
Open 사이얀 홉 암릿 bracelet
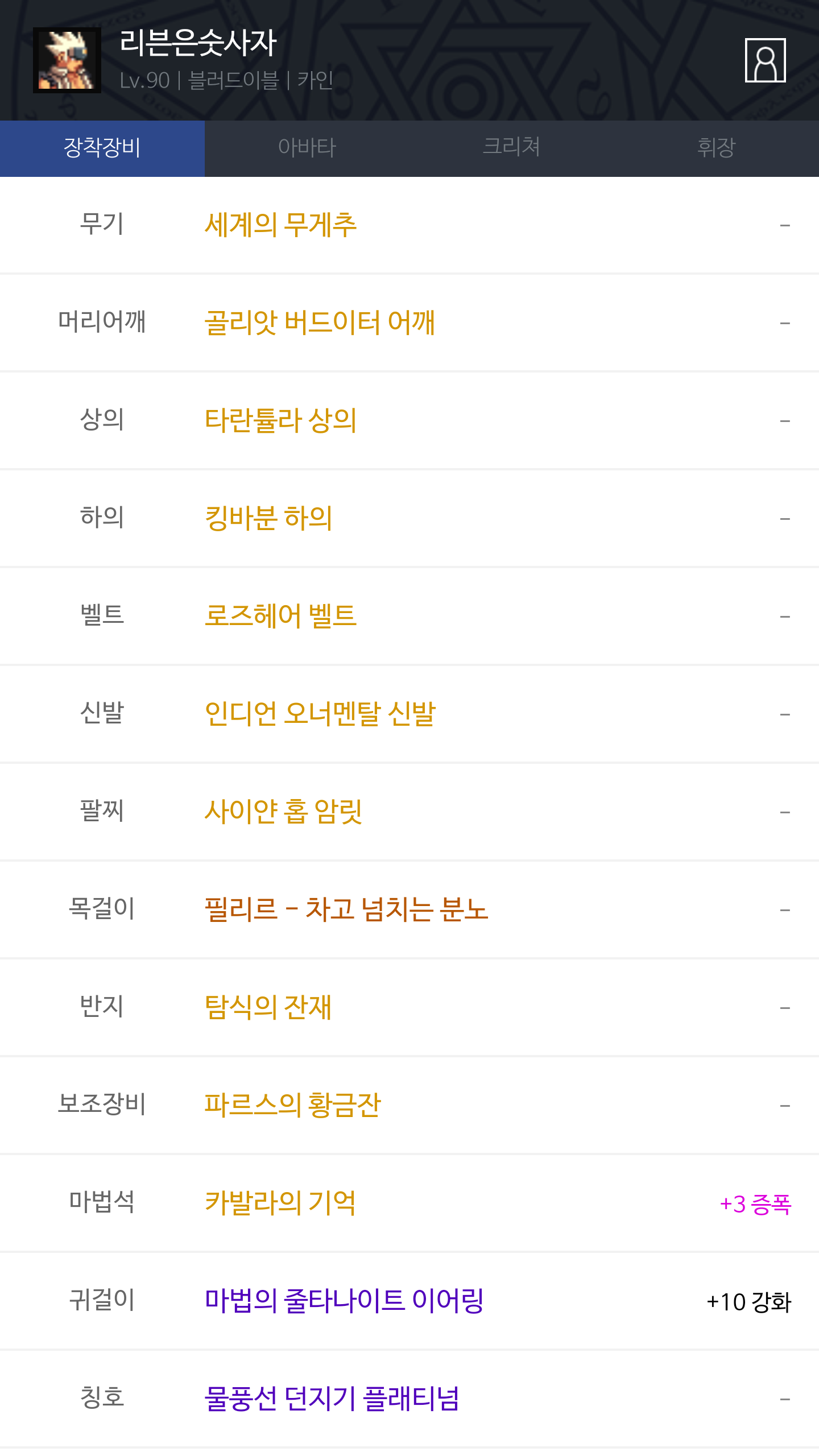(283, 812)
